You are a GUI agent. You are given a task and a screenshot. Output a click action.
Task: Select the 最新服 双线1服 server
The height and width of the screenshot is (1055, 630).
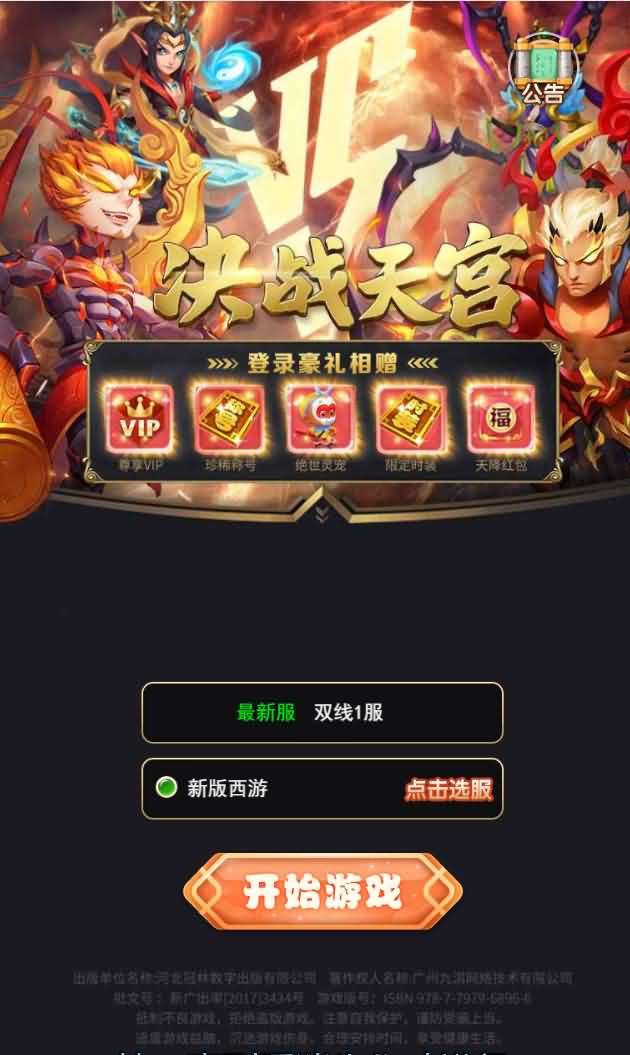coord(322,713)
